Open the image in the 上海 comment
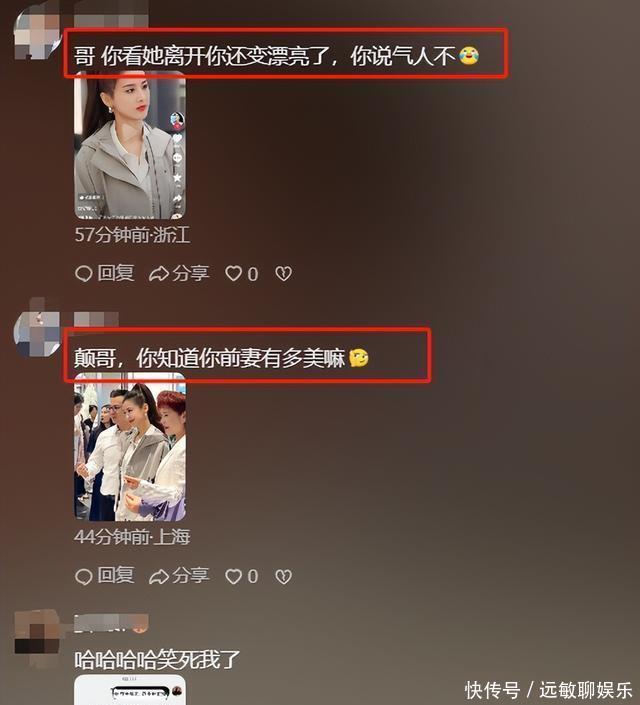640x705 pixels. click(x=130, y=446)
